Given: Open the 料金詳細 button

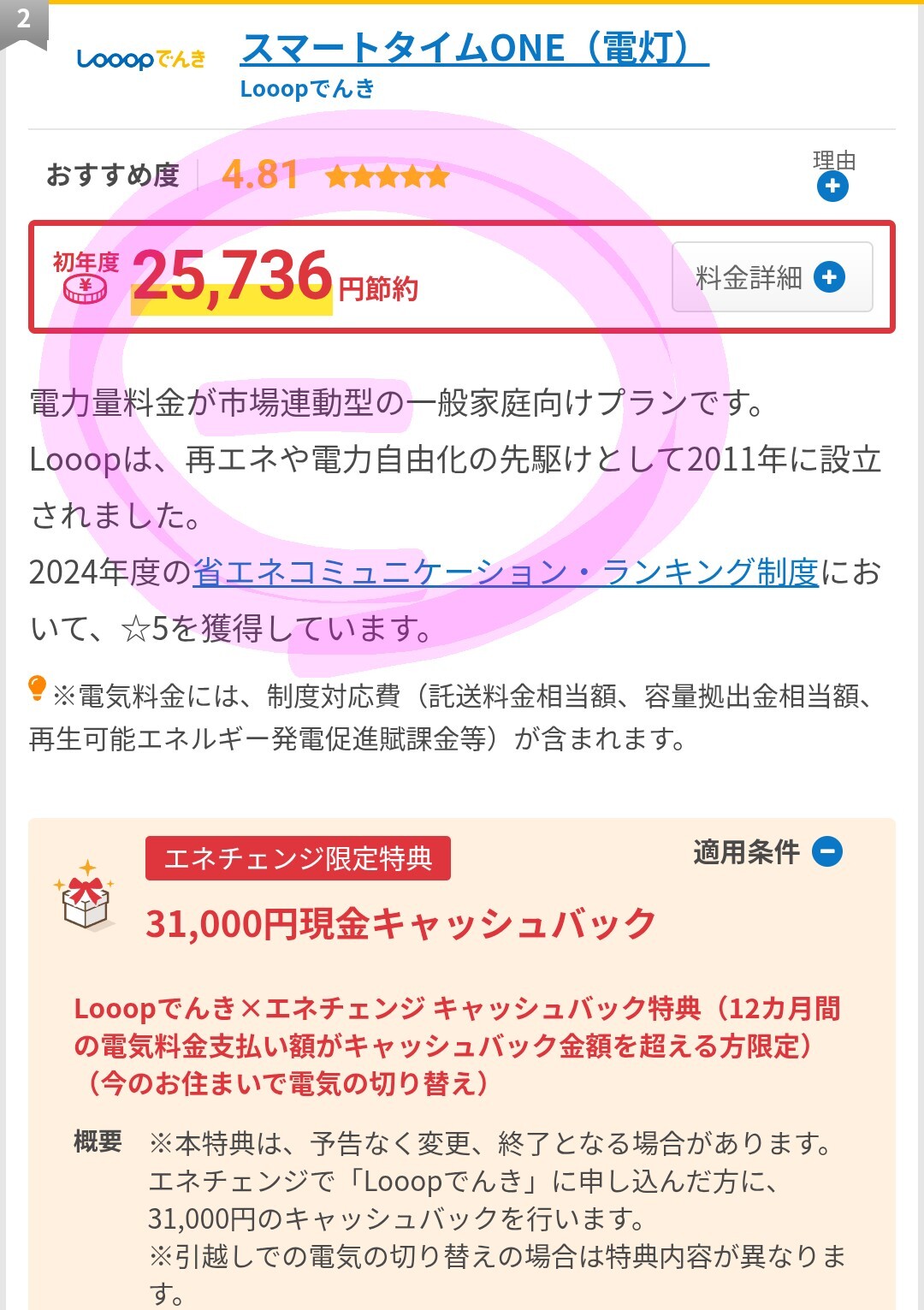Looking at the screenshot, I should pos(772,277).
